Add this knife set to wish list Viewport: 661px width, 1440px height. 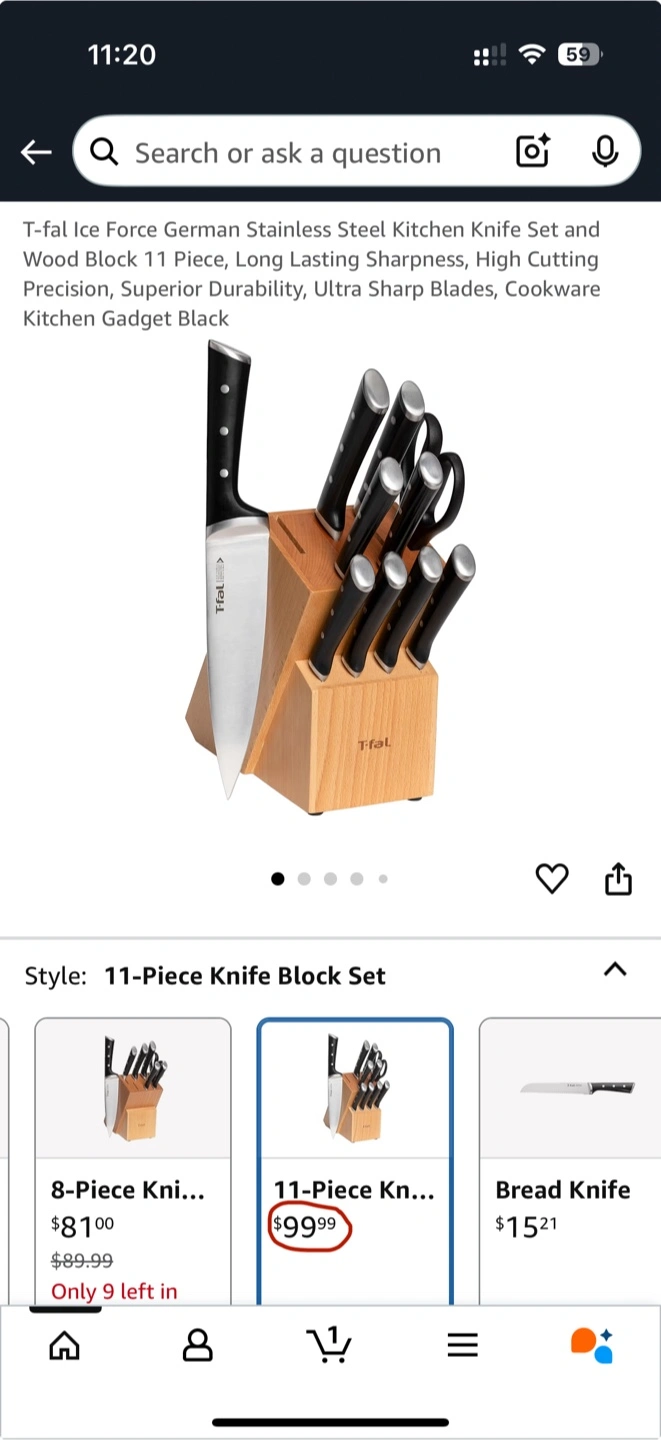point(552,879)
